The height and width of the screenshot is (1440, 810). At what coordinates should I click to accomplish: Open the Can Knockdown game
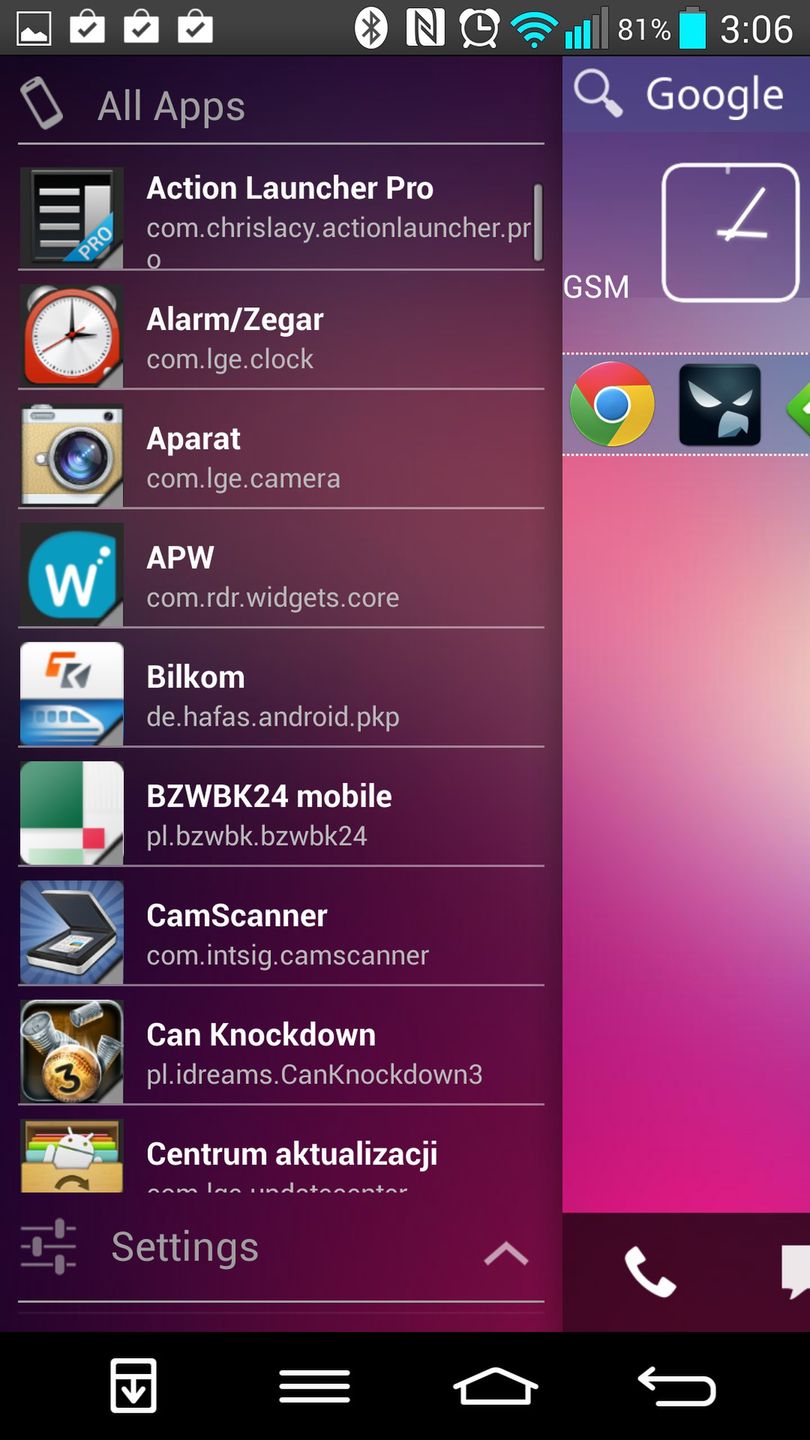(280, 1052)
